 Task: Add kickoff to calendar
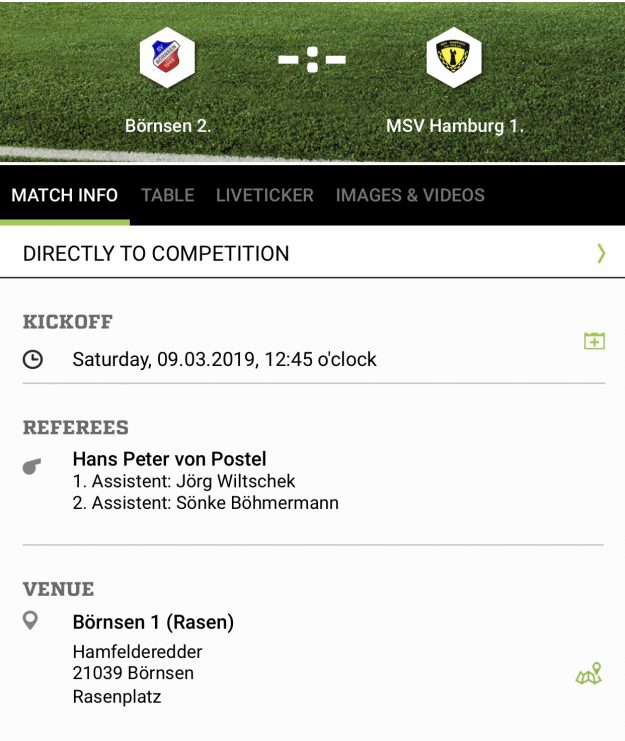594,341
